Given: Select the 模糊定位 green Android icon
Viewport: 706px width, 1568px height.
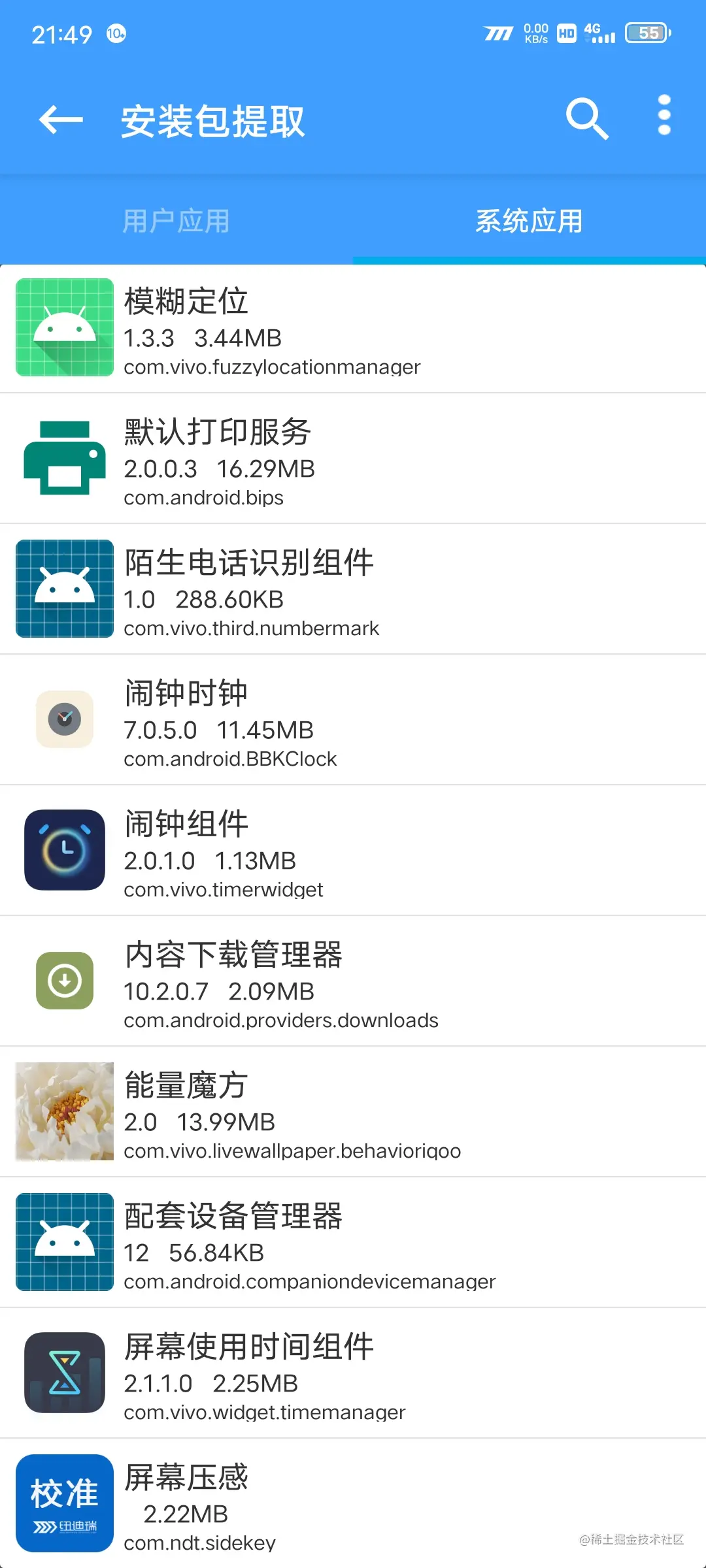Looking at the screenshot, I should 63,327.
